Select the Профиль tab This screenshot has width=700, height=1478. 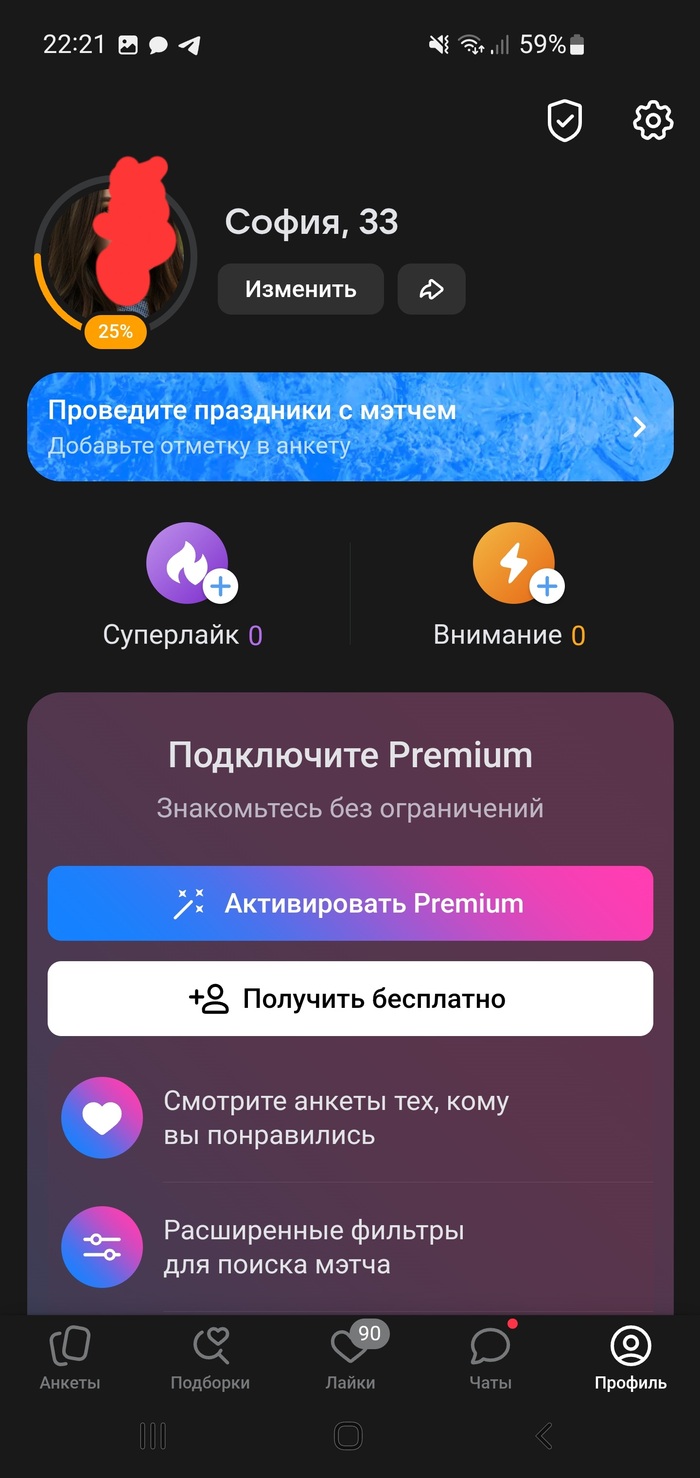click(630, 1358)
